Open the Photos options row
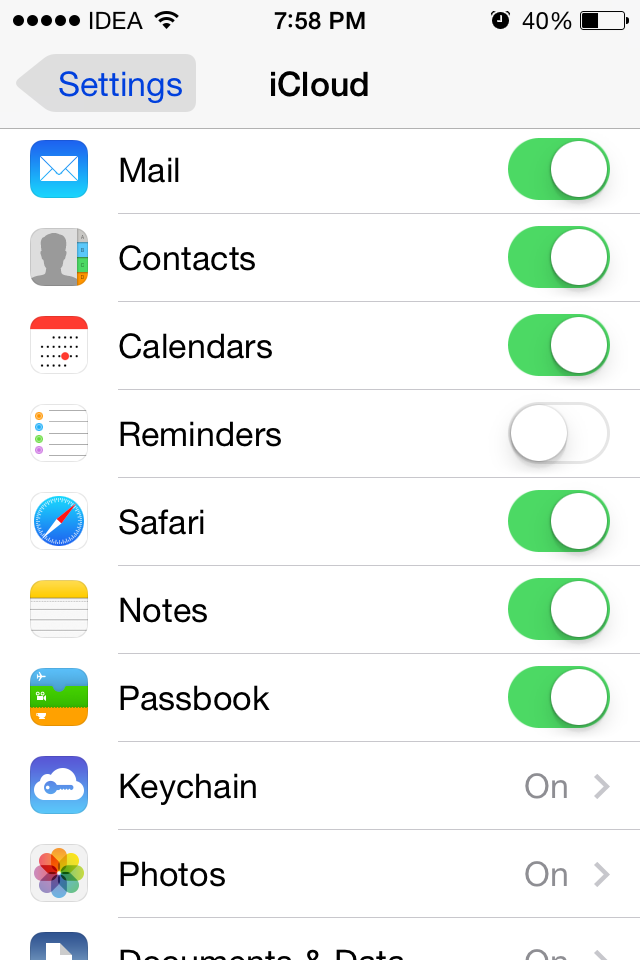This screenshot has height=960, width=640. [x=360, y=874]
